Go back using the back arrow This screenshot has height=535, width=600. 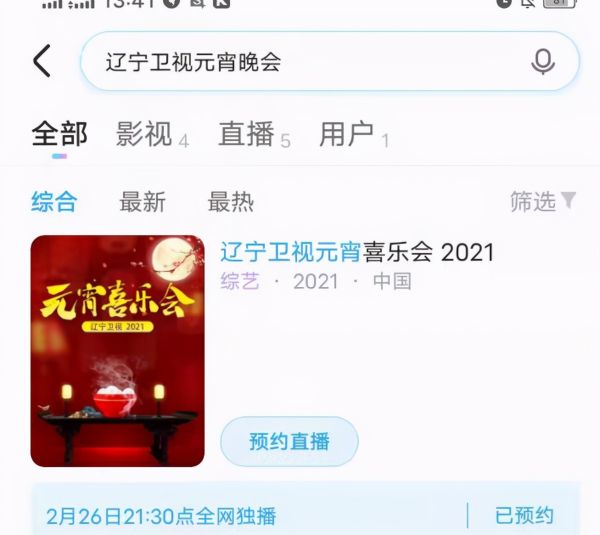click(41, 61)
